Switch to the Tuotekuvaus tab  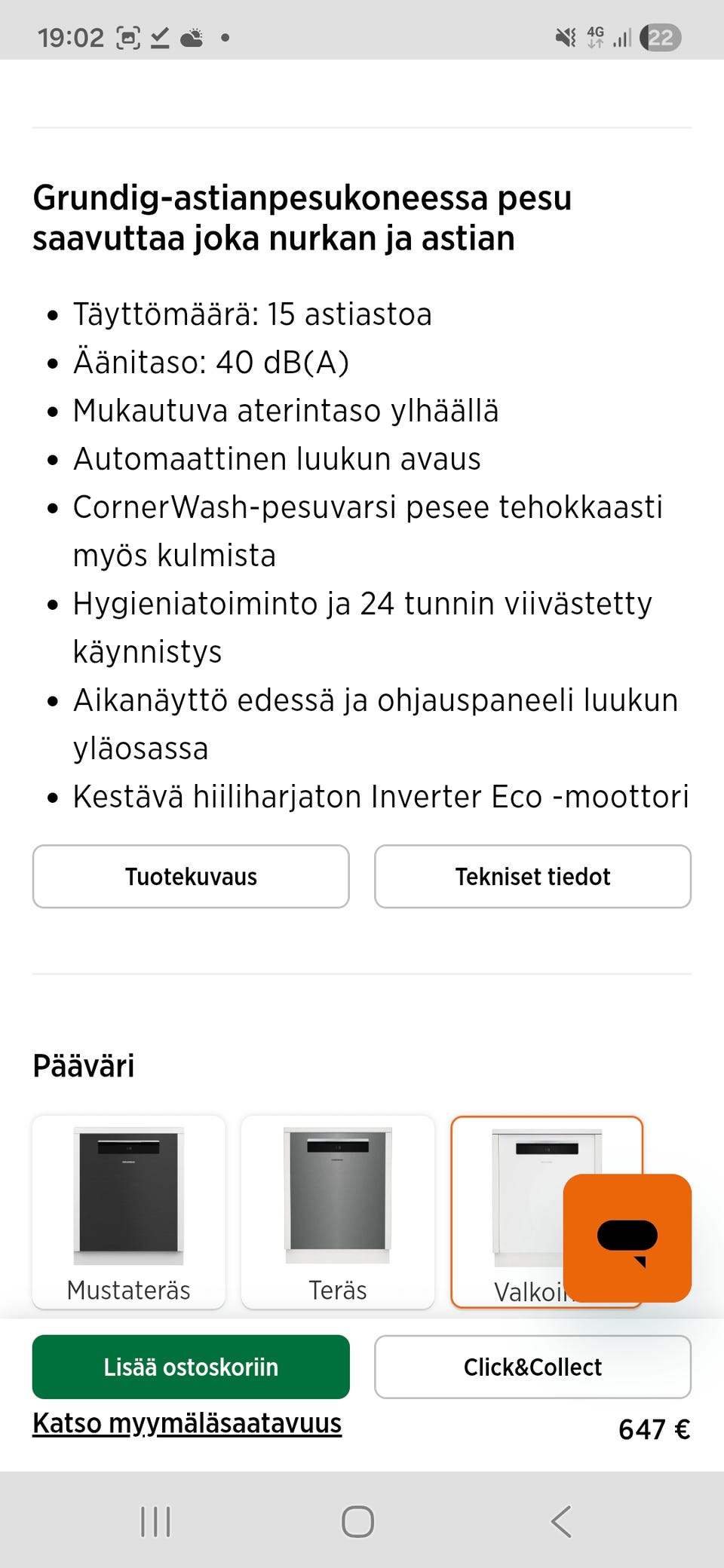pyautogui.click(x=190, y=877)
